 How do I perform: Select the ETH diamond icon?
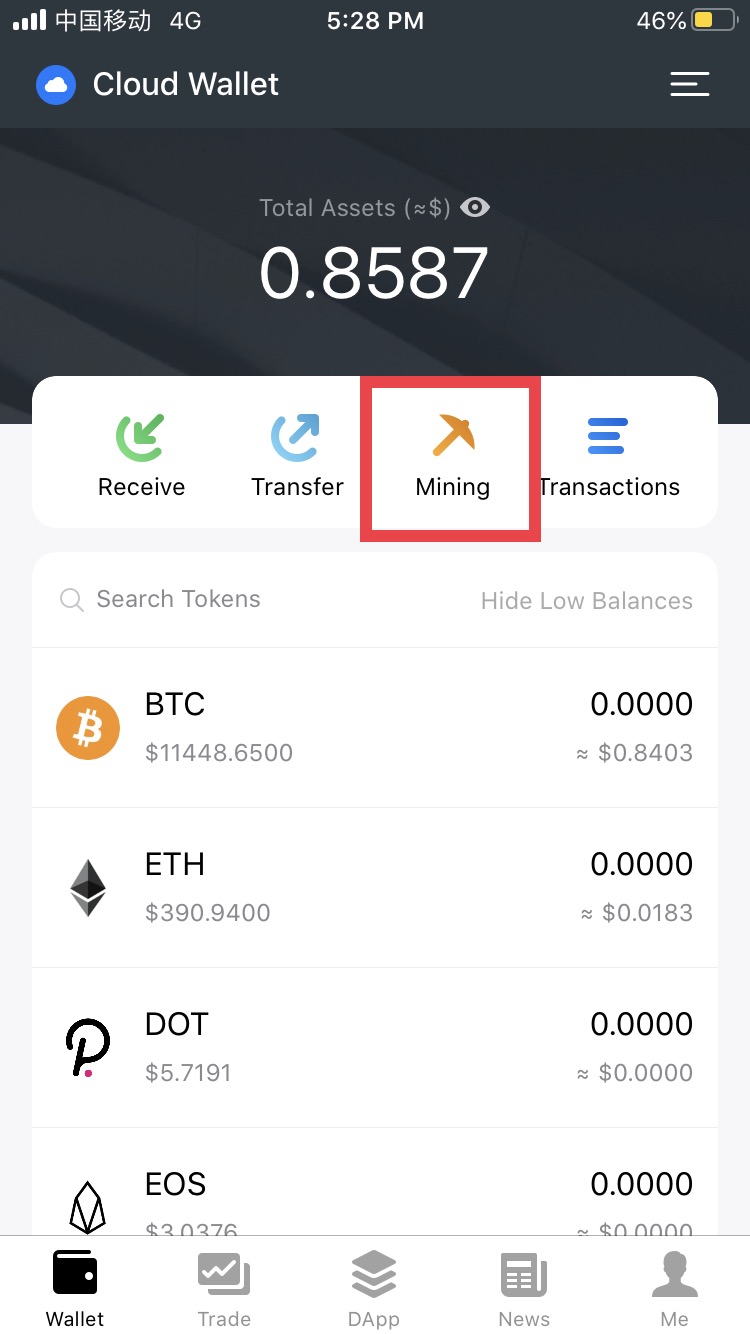(x=87, y=887)
